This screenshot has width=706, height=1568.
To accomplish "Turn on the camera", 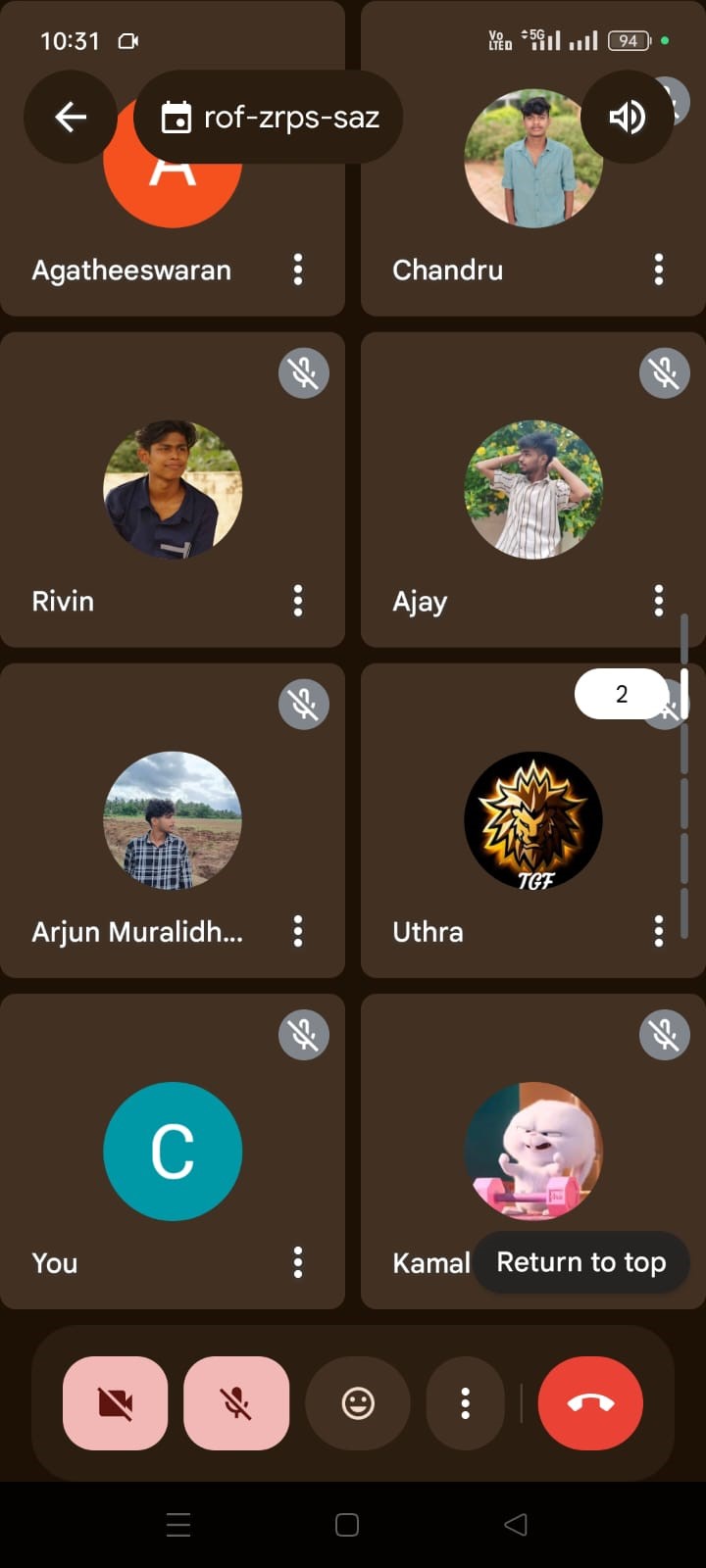I will (116, 1403).
